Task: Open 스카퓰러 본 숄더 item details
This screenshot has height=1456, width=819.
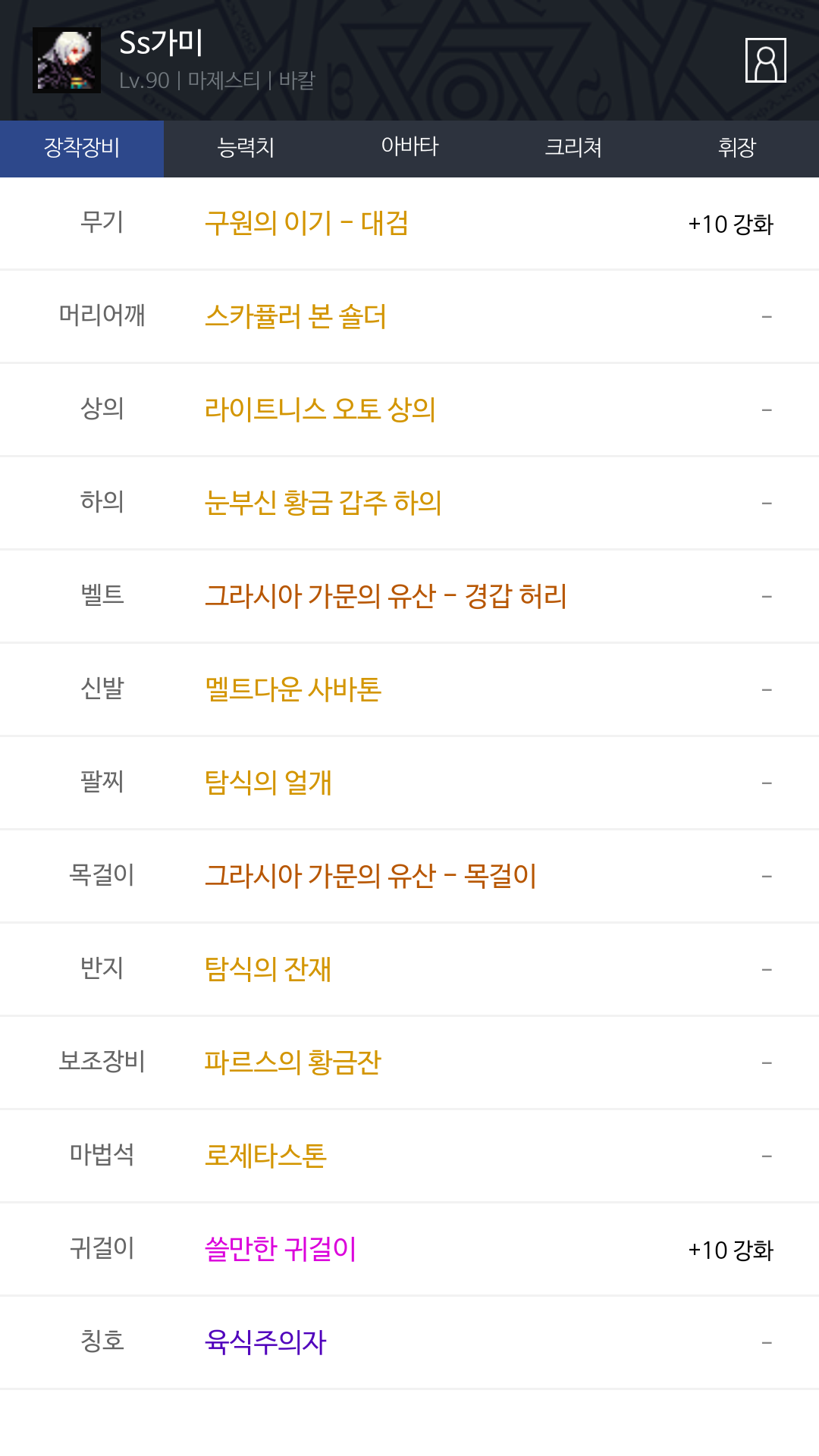Action: (296, 316)
